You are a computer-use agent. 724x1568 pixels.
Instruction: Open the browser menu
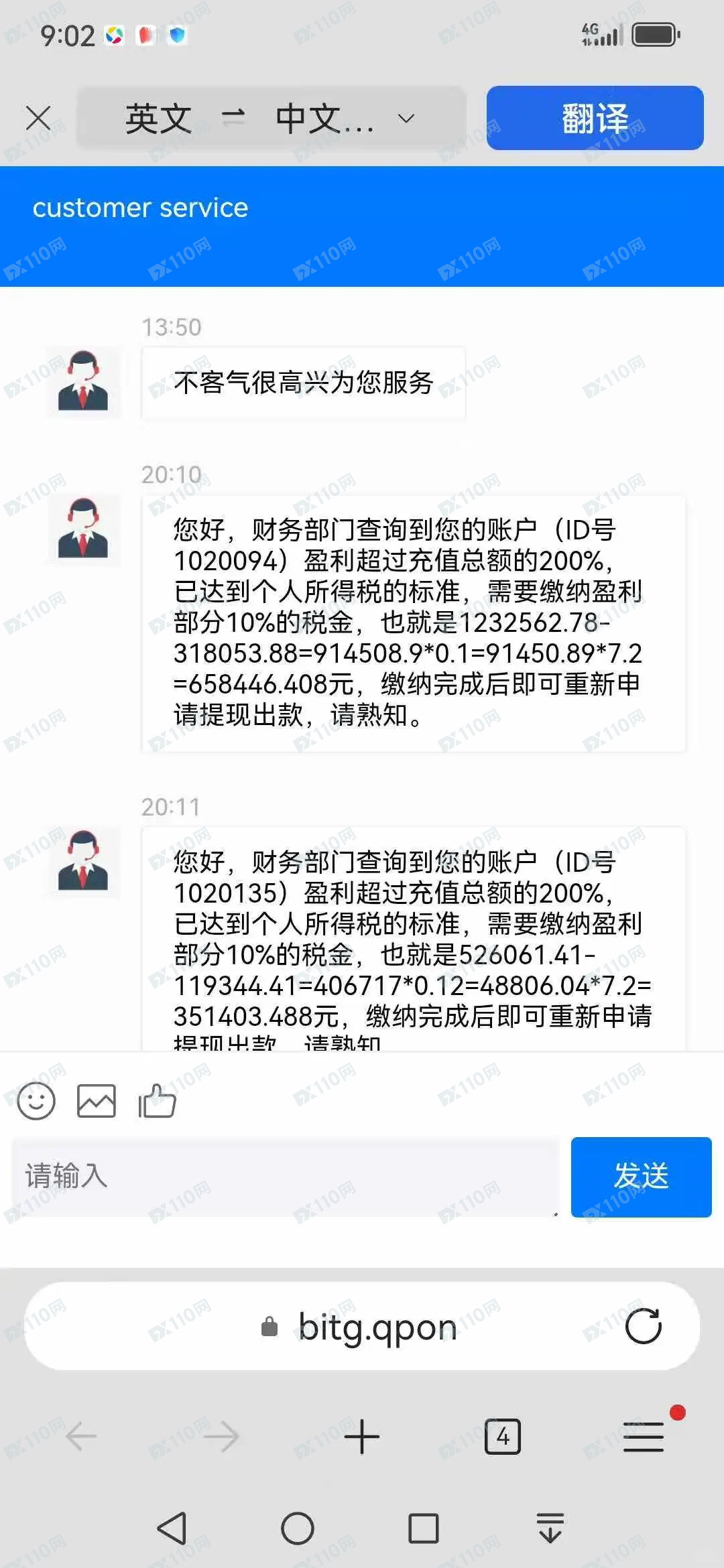(x=644, y=1437)
